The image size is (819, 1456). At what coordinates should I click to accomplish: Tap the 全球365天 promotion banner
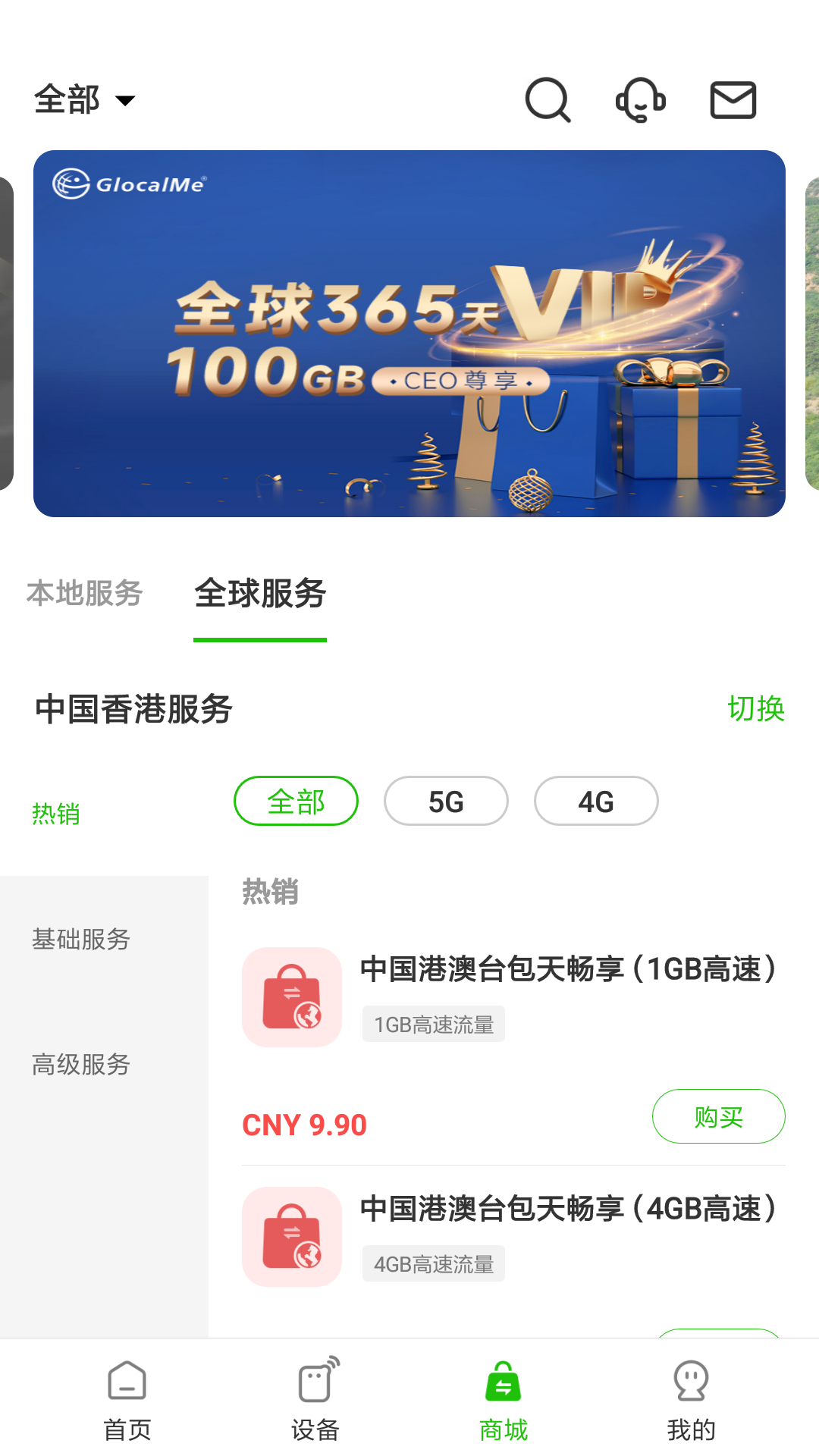point(409,334)
